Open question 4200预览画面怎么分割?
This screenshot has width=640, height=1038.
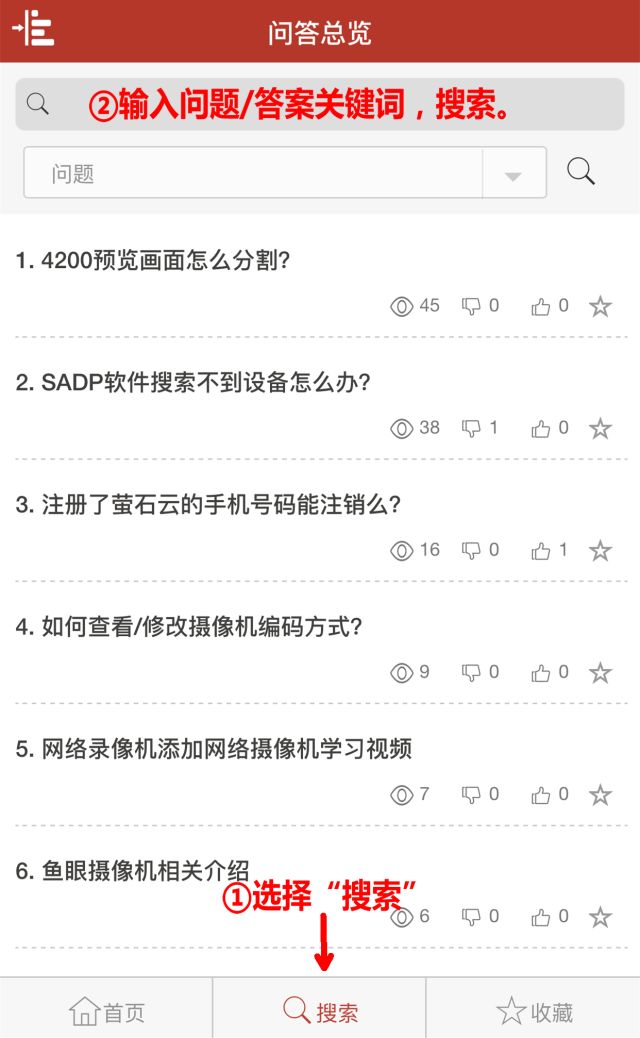153,261
